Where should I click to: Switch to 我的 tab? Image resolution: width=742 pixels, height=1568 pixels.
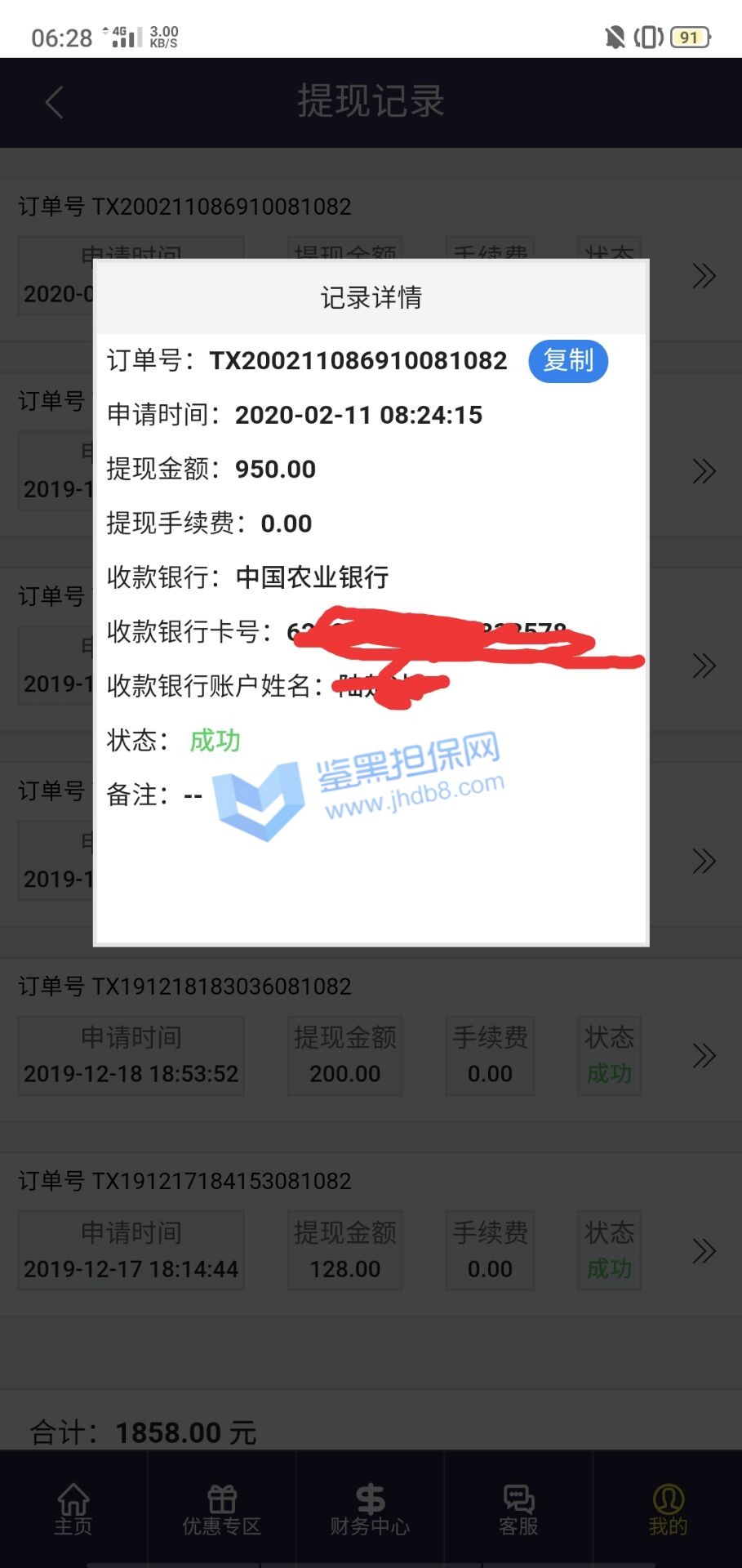[x=668, y=1509]
